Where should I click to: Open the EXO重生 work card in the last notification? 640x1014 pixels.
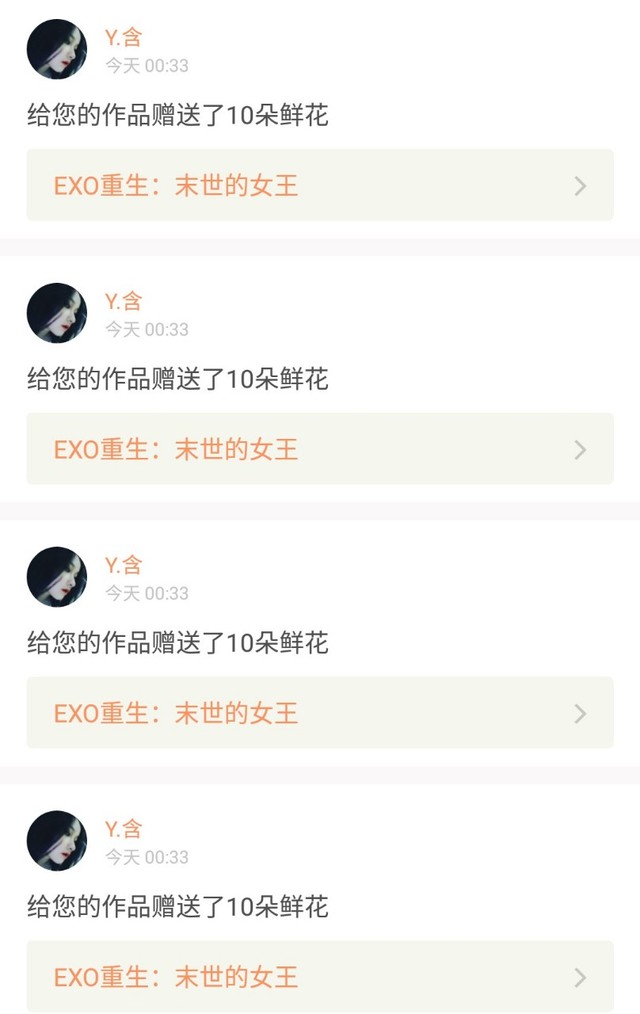pyautogui.click(x=320, y=976)
